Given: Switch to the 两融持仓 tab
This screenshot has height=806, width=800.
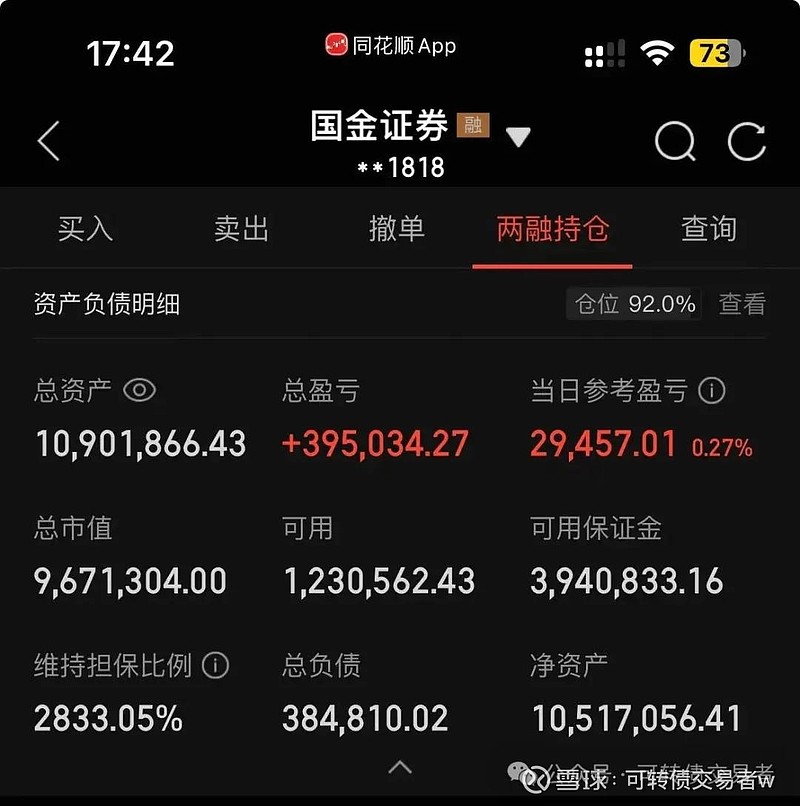Looking at the screenshot, I should click(551, 229).
